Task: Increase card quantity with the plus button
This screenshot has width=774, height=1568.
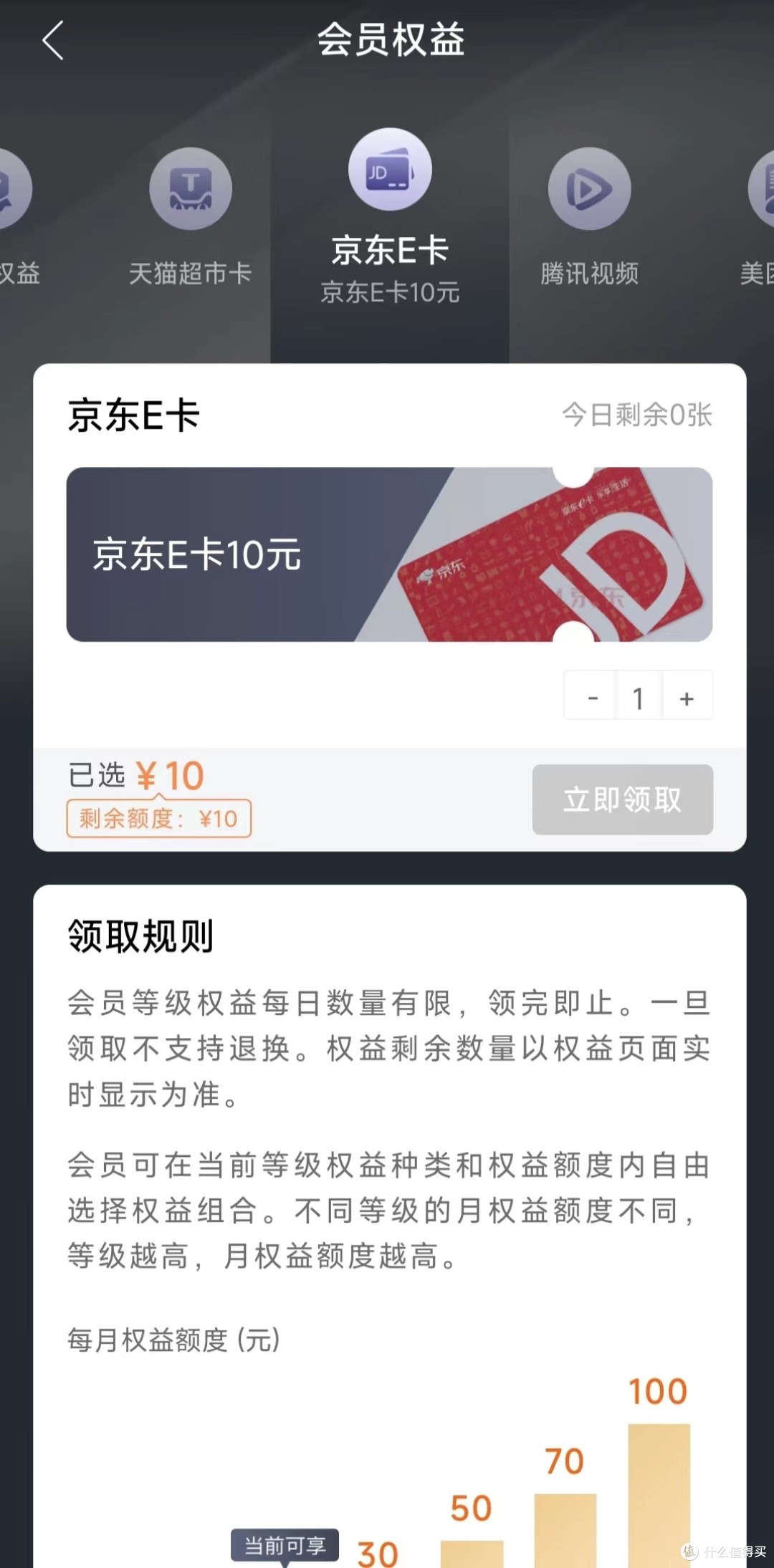Action: 687,697
